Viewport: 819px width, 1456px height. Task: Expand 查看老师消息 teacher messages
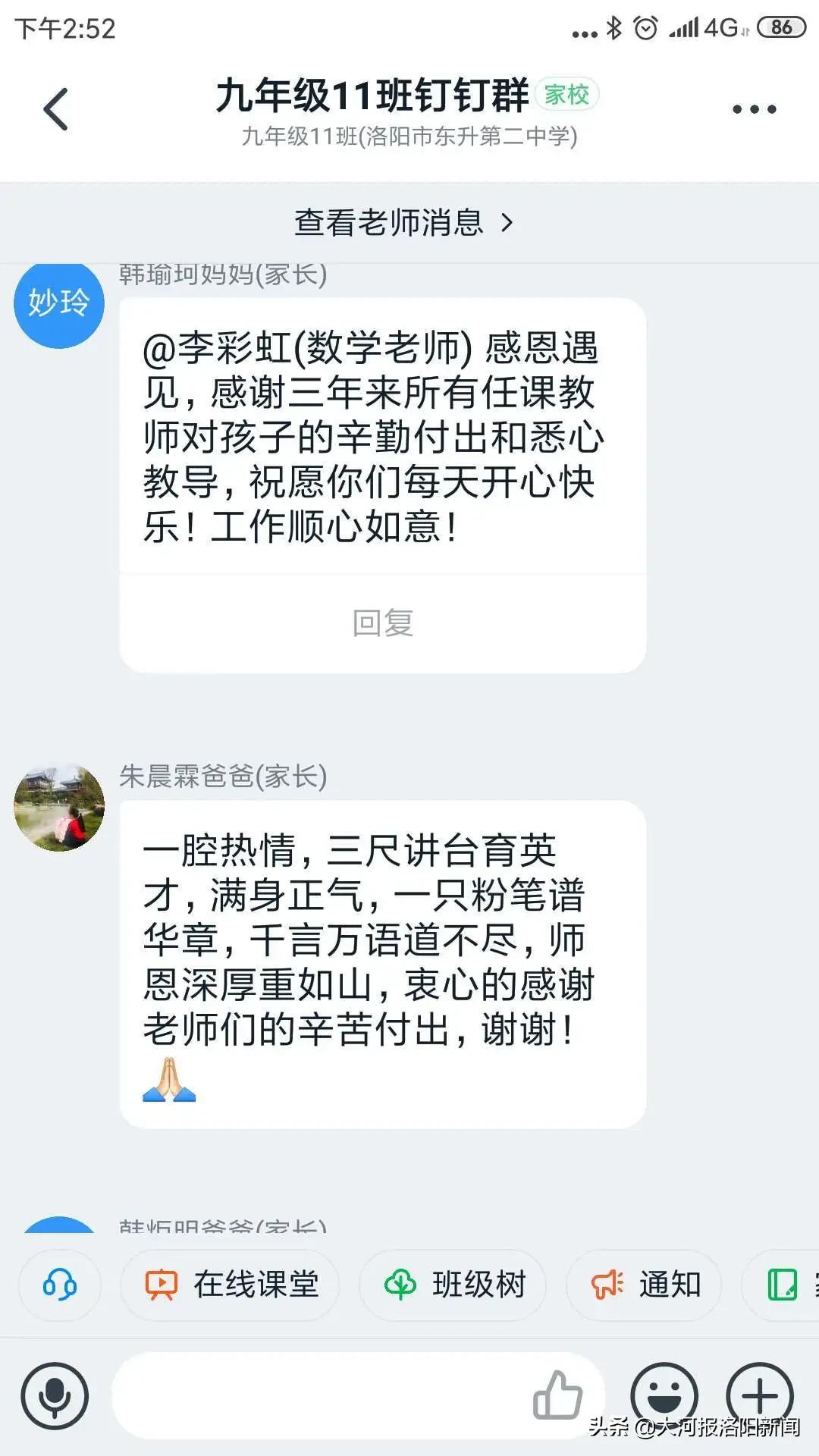tap(402, 223)
